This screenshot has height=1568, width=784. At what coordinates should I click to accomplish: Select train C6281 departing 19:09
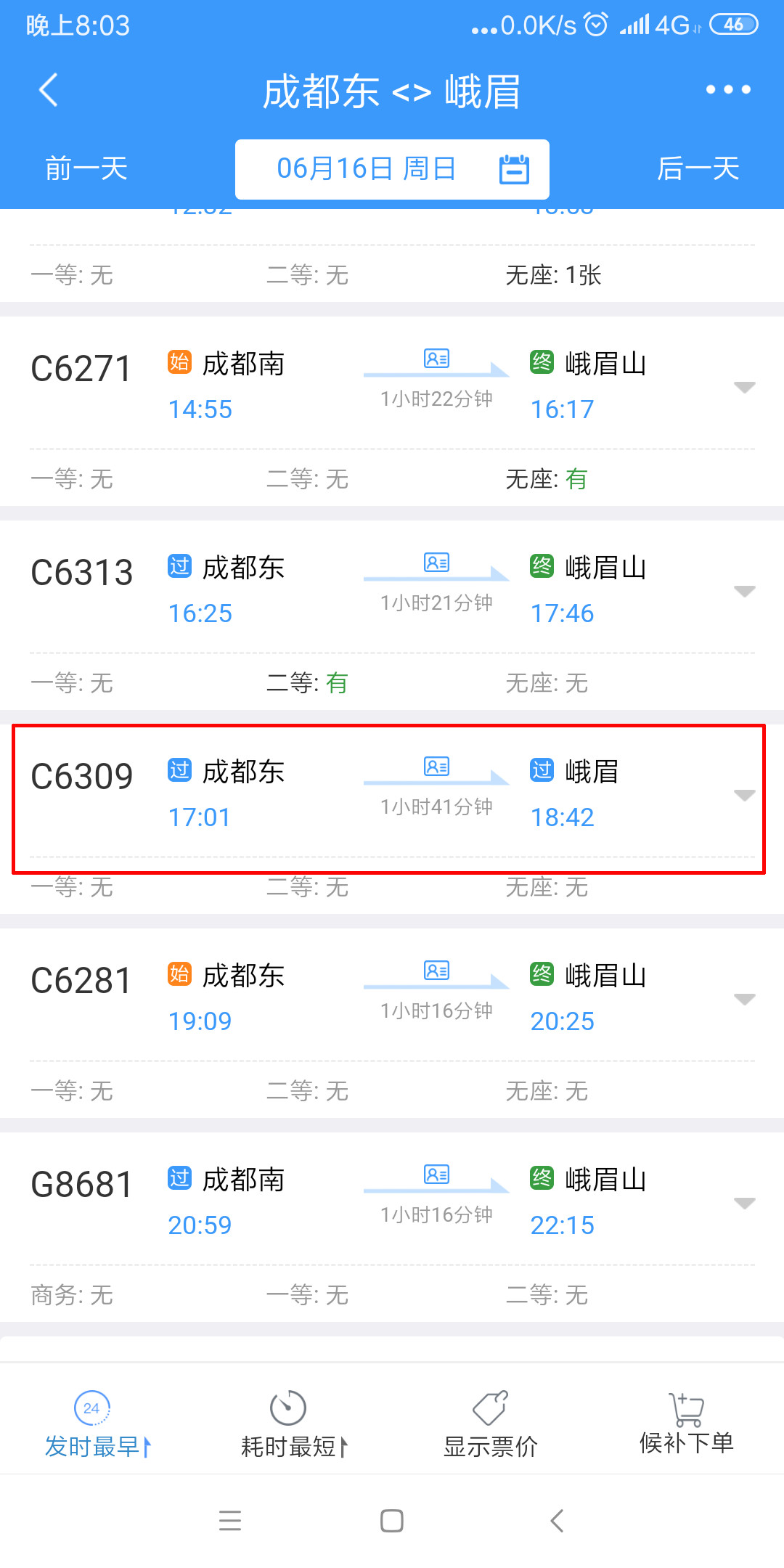392,1023
